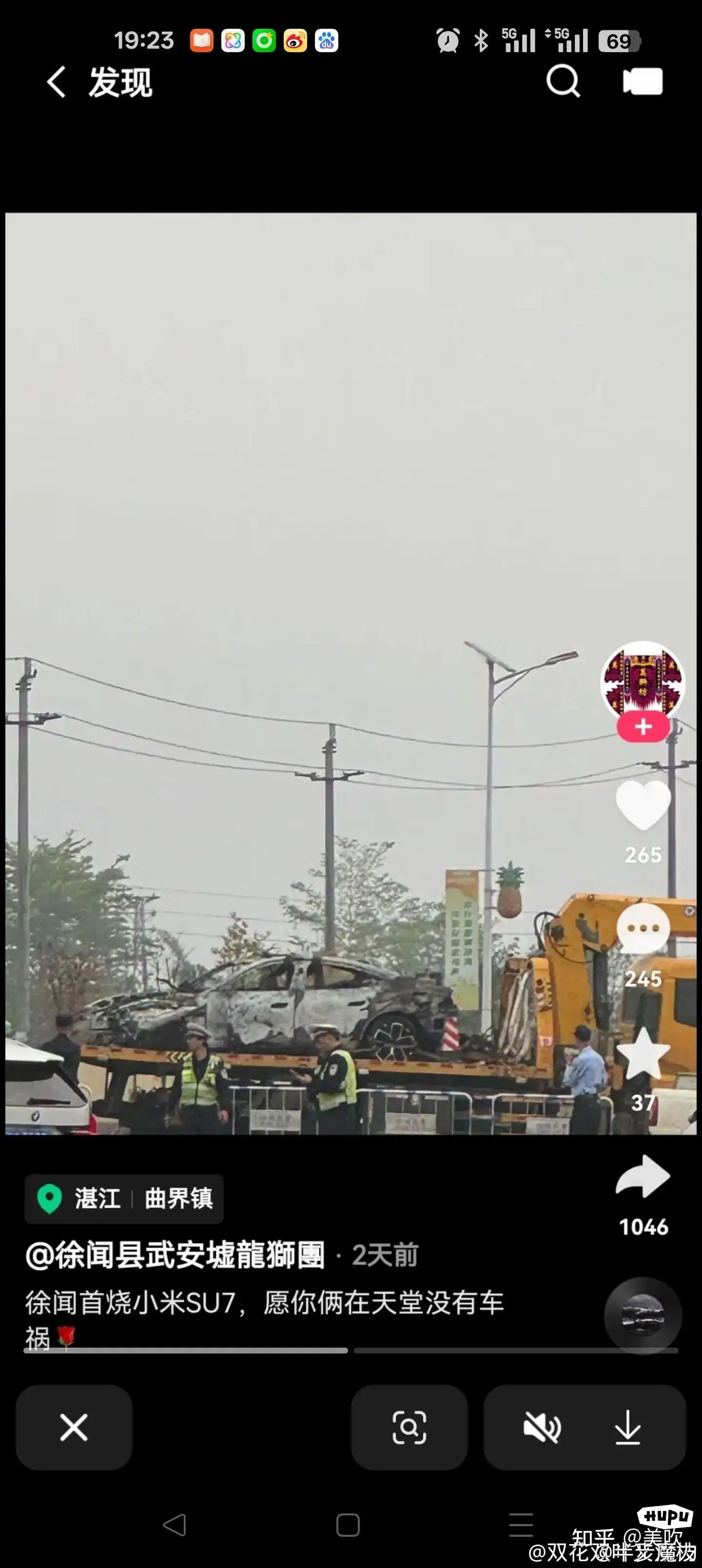702x1568 pixels.
Task: Follow the uploader with the red plus button
Action: (643, 727)
